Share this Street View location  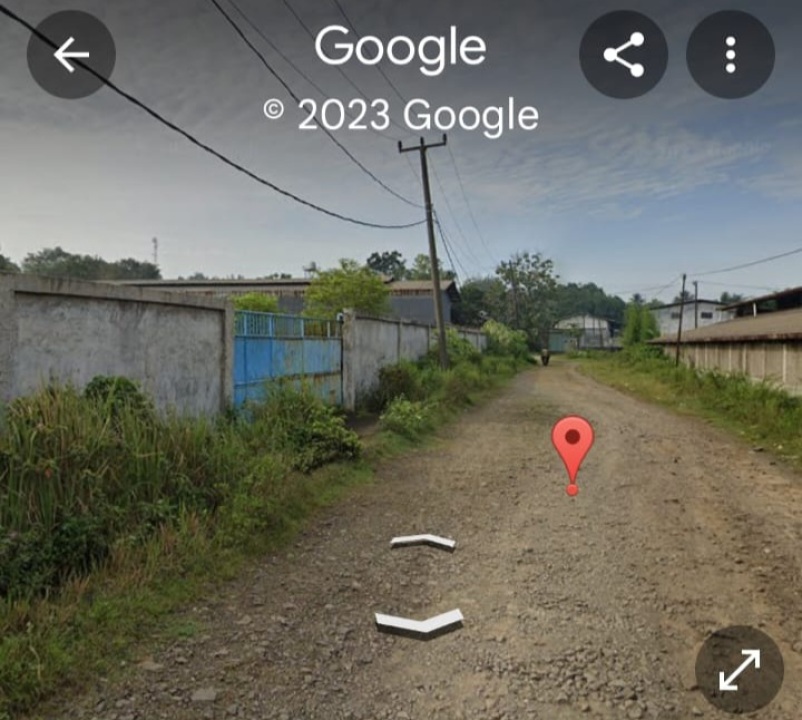pyautogui.click(x=623, y=54)
